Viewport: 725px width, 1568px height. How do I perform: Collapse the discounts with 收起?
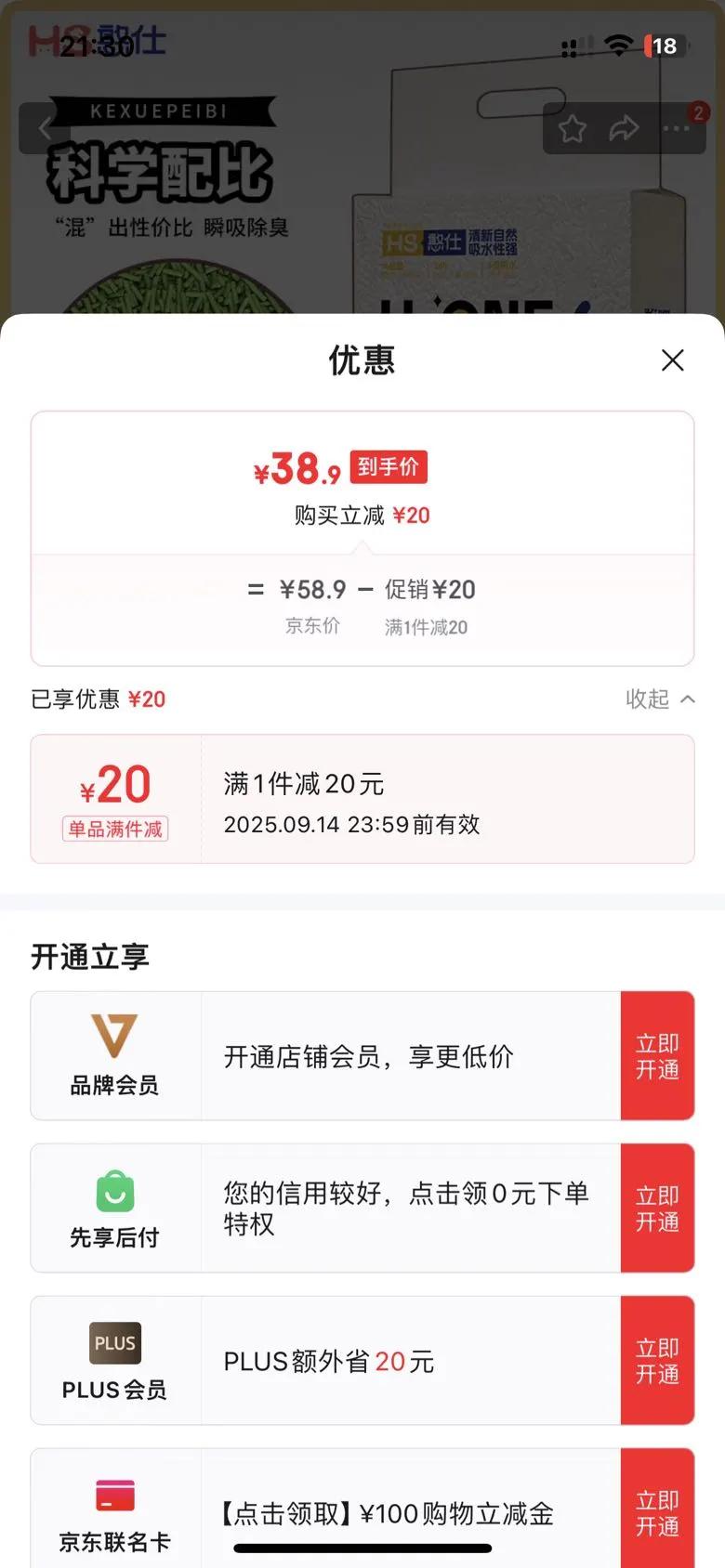coord(659,699)
